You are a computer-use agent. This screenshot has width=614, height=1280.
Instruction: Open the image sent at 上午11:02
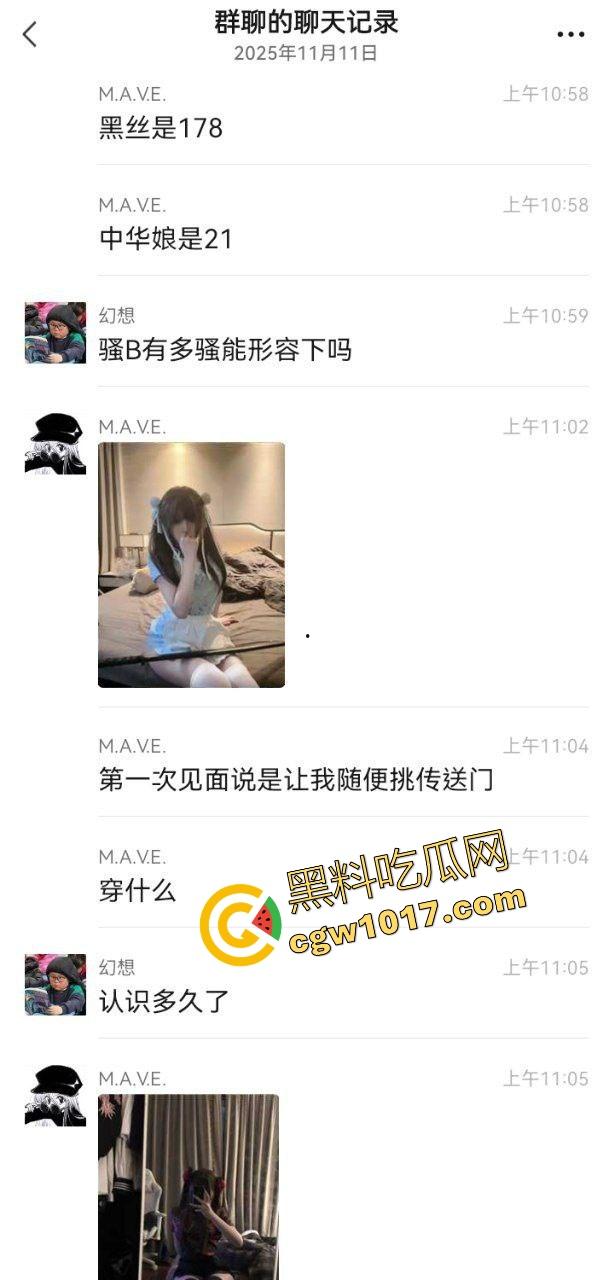tap(191, 565)
